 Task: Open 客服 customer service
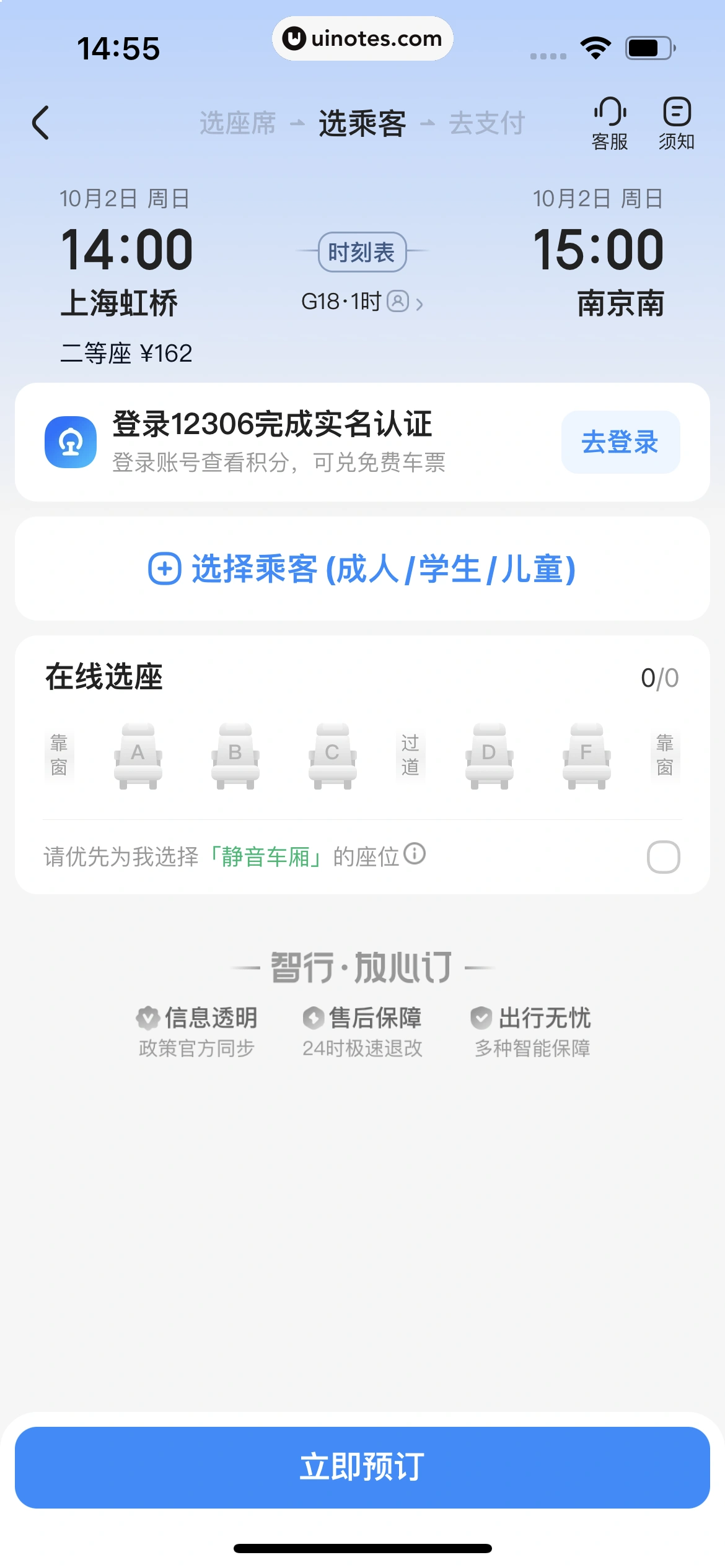[610, 124]
